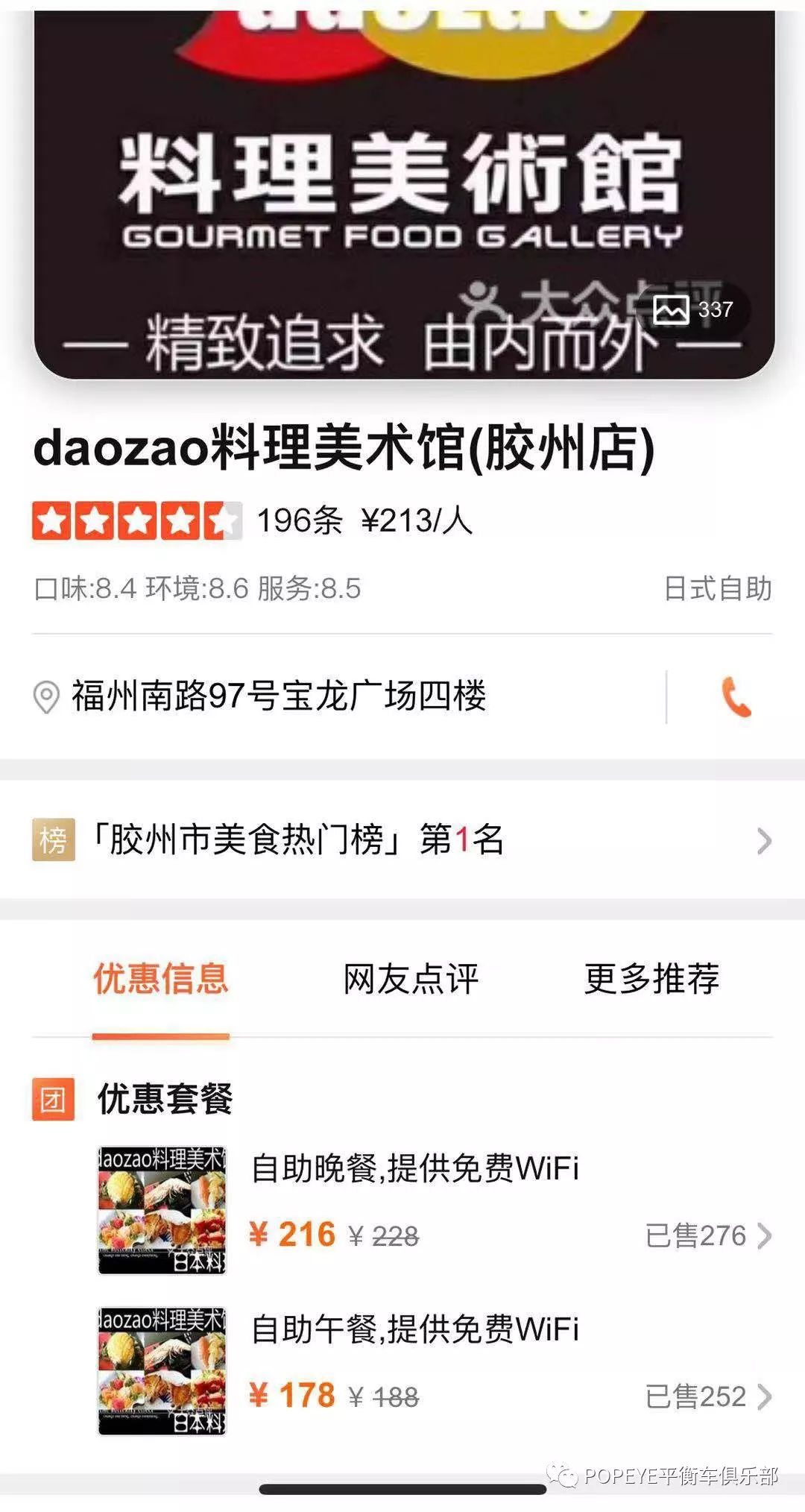Open the 自助午餐 ¥178 deal
Viewport: 805px width, 1512px height.
[435, 1370]
